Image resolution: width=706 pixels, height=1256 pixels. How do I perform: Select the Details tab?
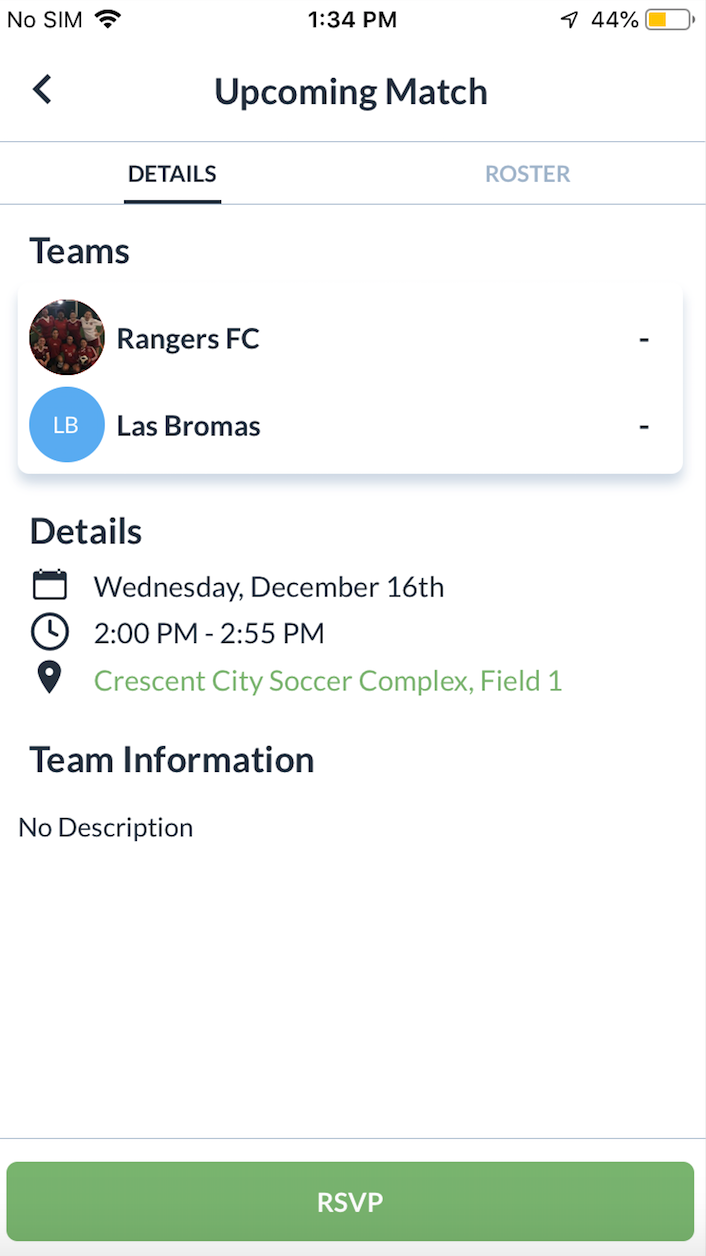point(172,174)
